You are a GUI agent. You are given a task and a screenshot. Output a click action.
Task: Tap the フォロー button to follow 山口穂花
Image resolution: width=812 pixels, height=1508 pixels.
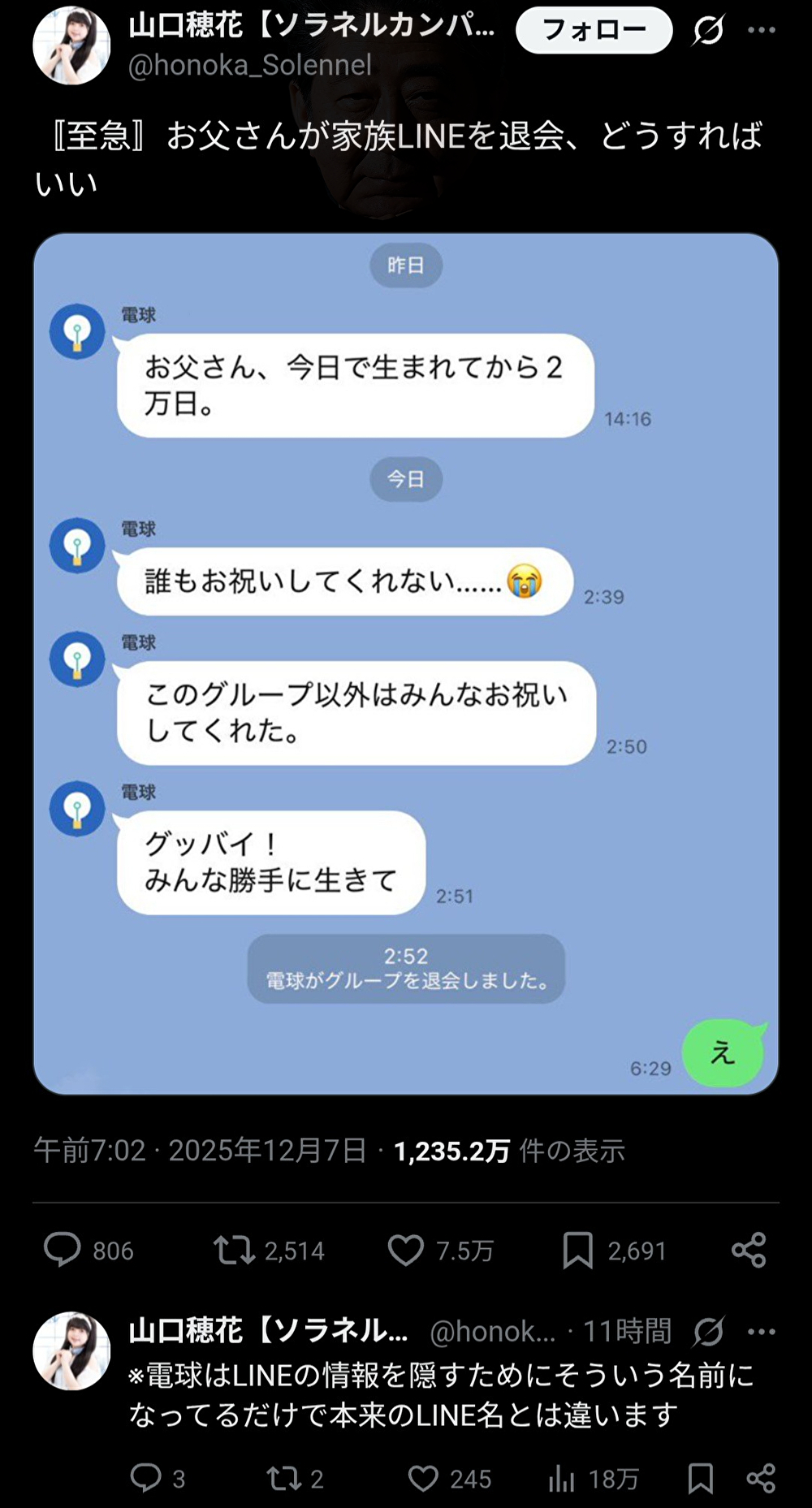594,31
